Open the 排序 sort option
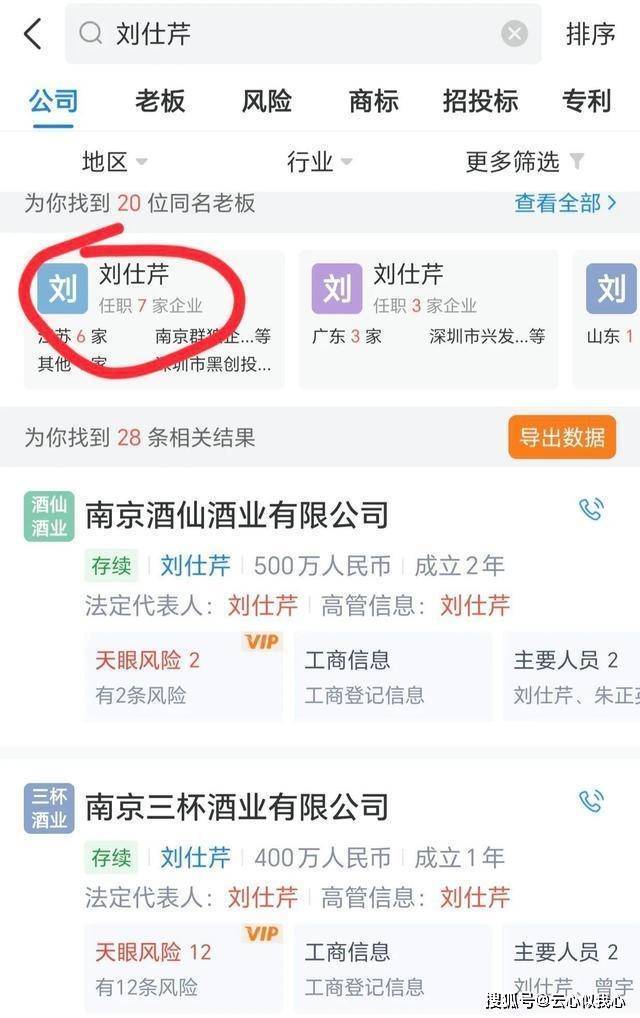The image size is (640, 1018). point(590,34)
